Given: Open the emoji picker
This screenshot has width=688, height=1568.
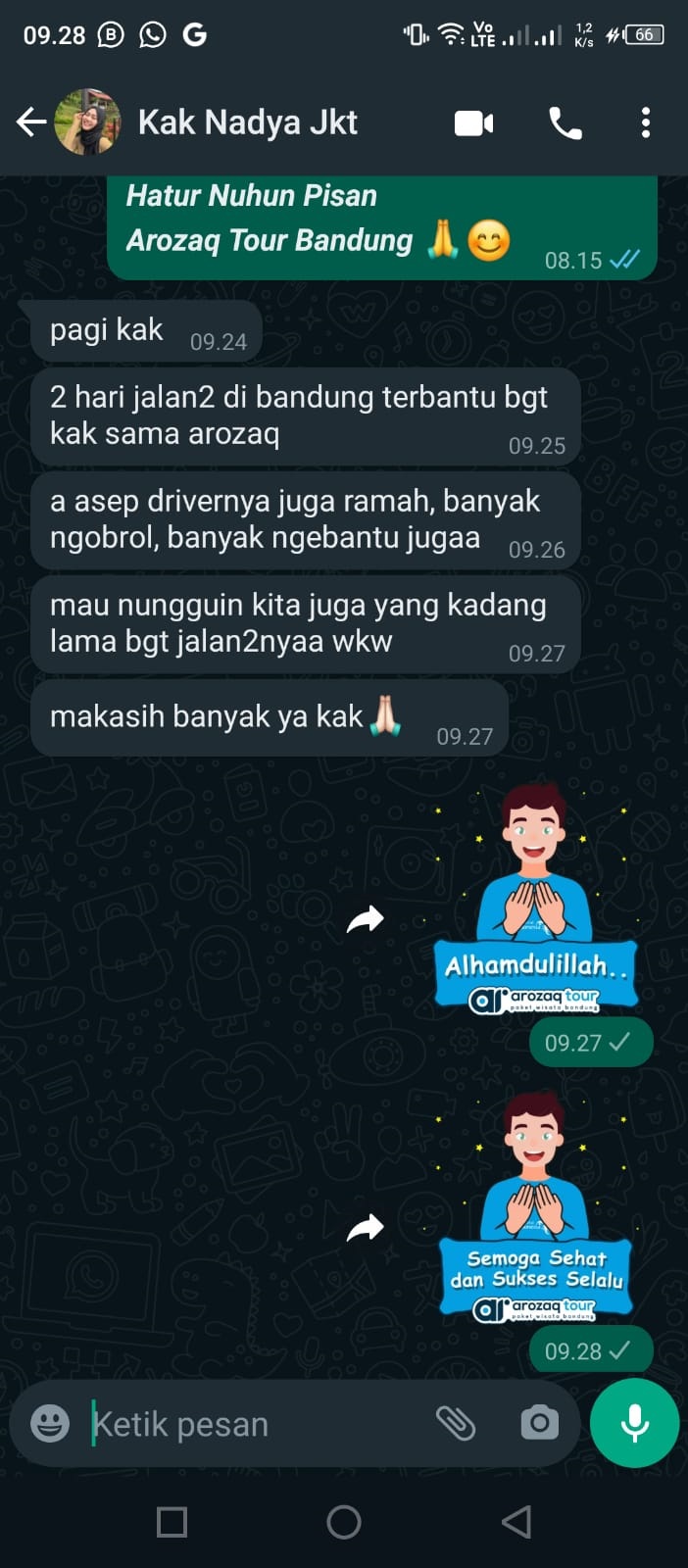Looking at the screenshot, I should [x=50, y=1423].
